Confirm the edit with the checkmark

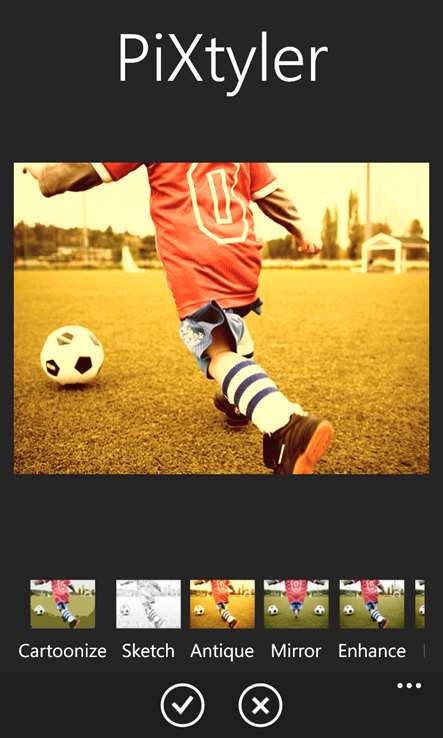pos(182,705)
